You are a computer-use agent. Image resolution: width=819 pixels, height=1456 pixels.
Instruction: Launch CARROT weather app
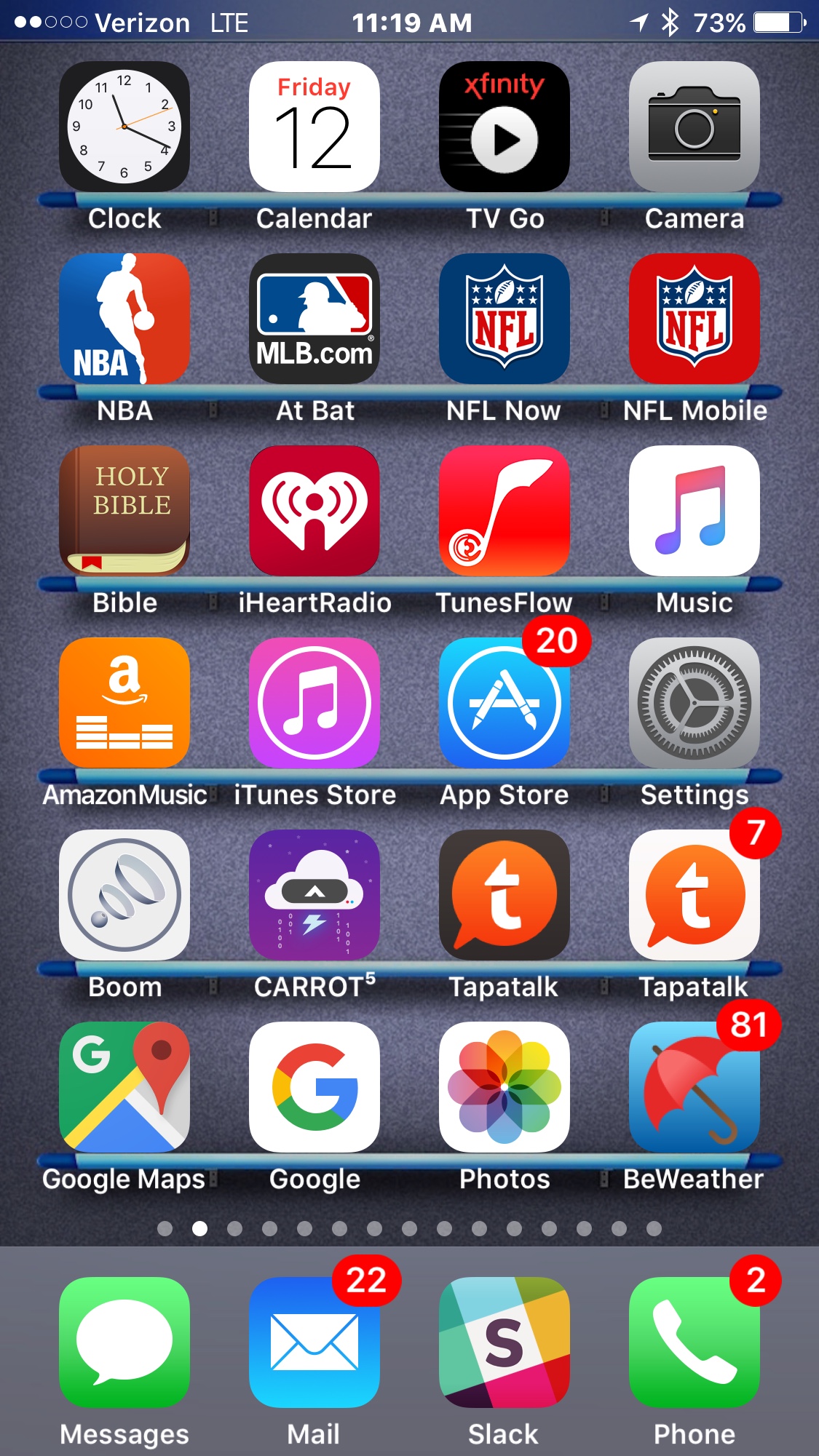tap(314, 895)
